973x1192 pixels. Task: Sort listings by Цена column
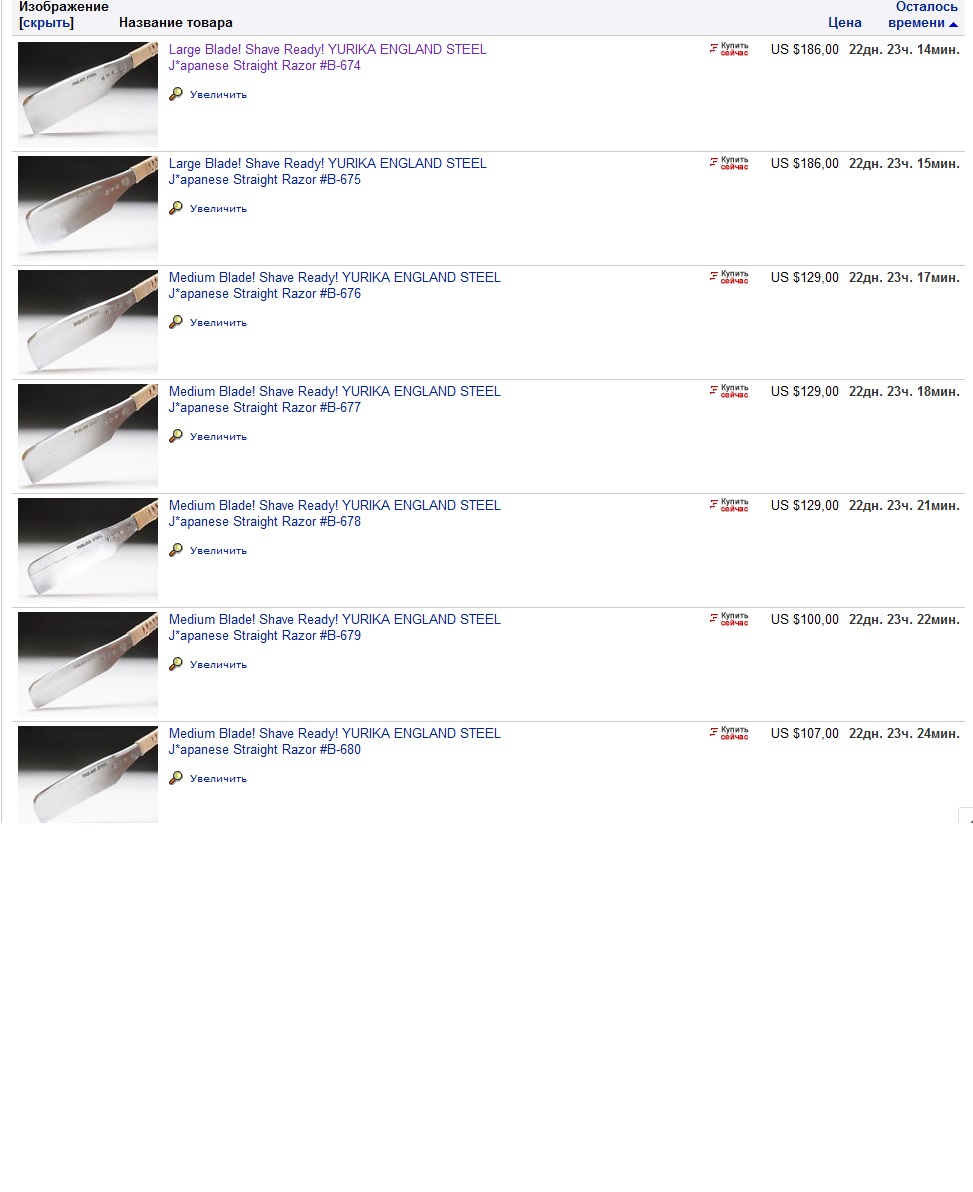pyautogui.click(x=844, y=23)
